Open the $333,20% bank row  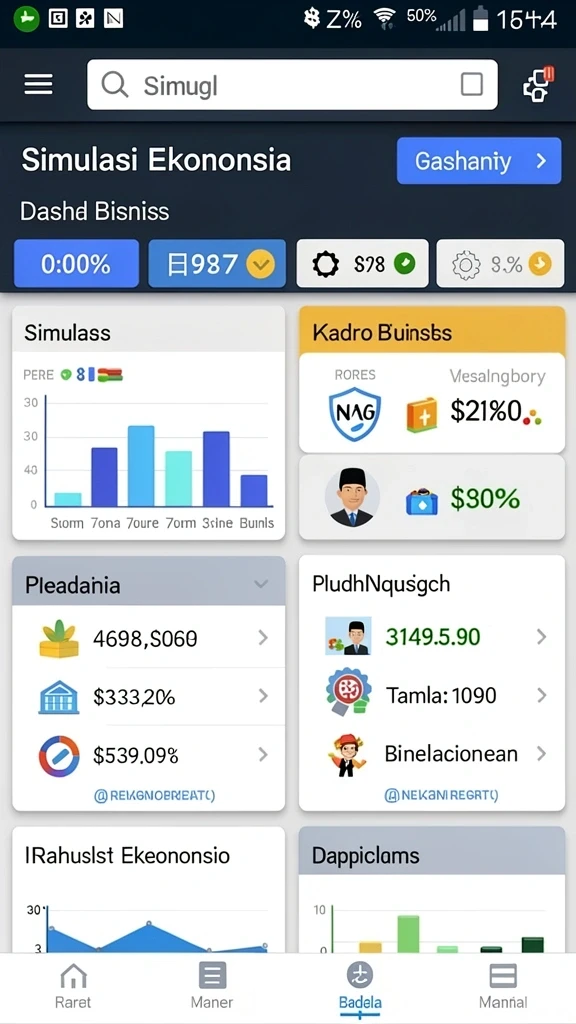tap(149, 697)
